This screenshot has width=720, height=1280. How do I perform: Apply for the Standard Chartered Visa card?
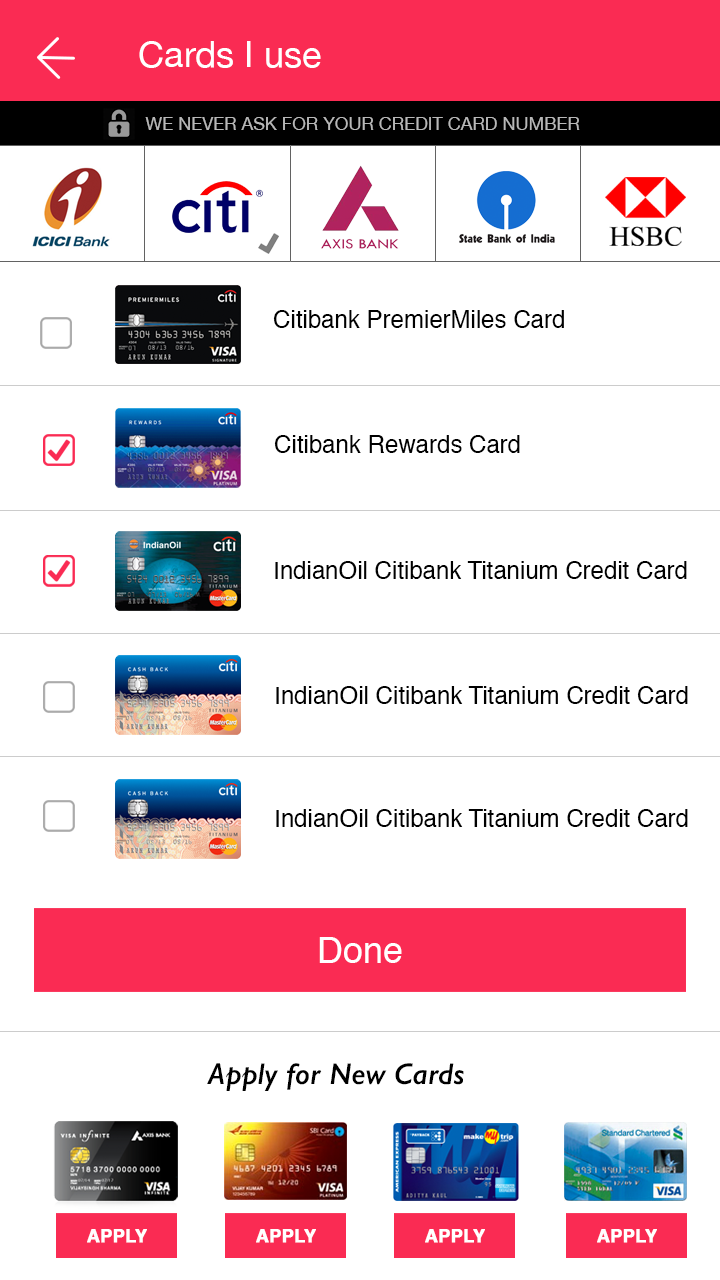[626, 1236]
